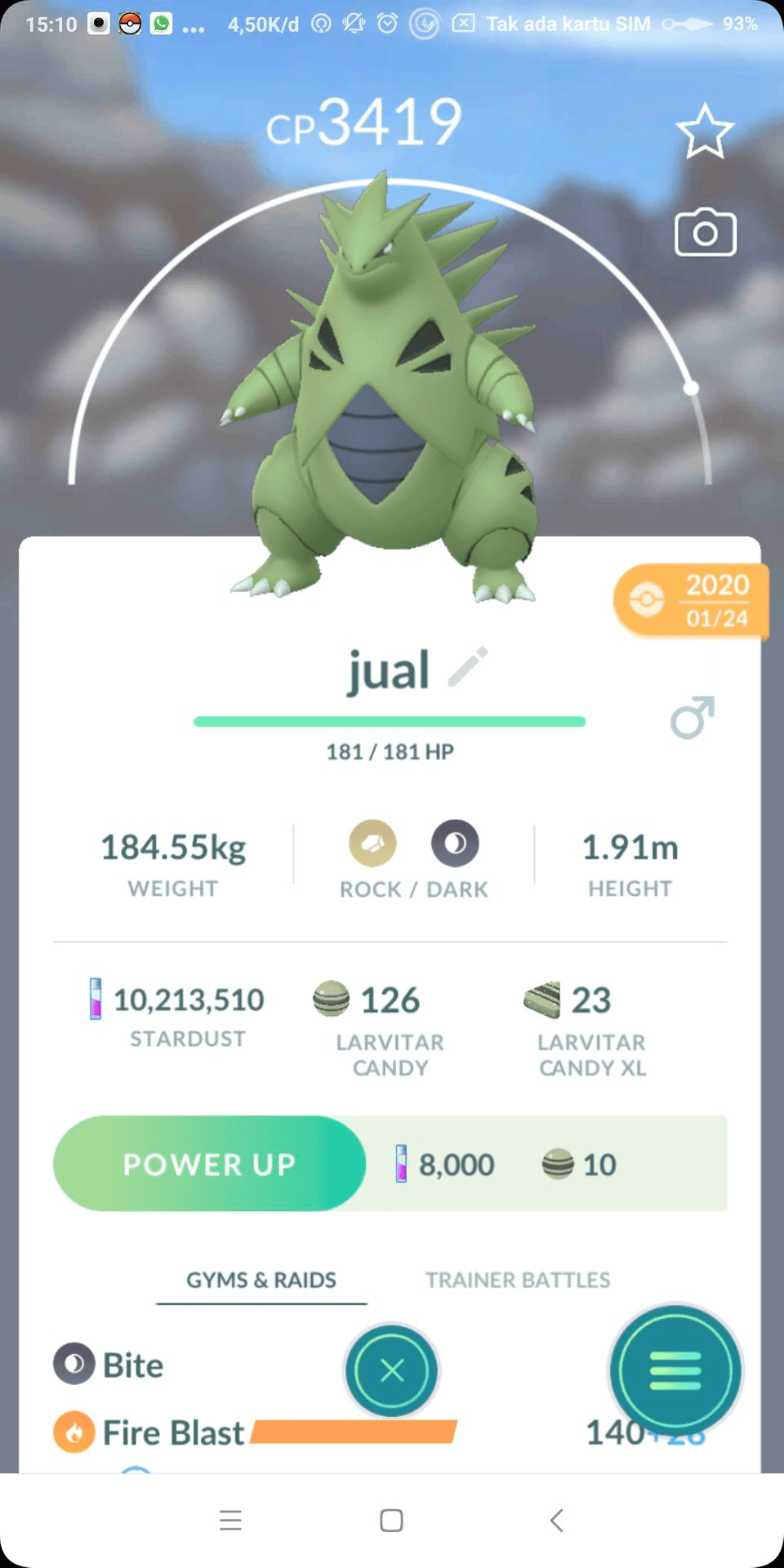Go to the device home screen

[x=391, y=1520]
